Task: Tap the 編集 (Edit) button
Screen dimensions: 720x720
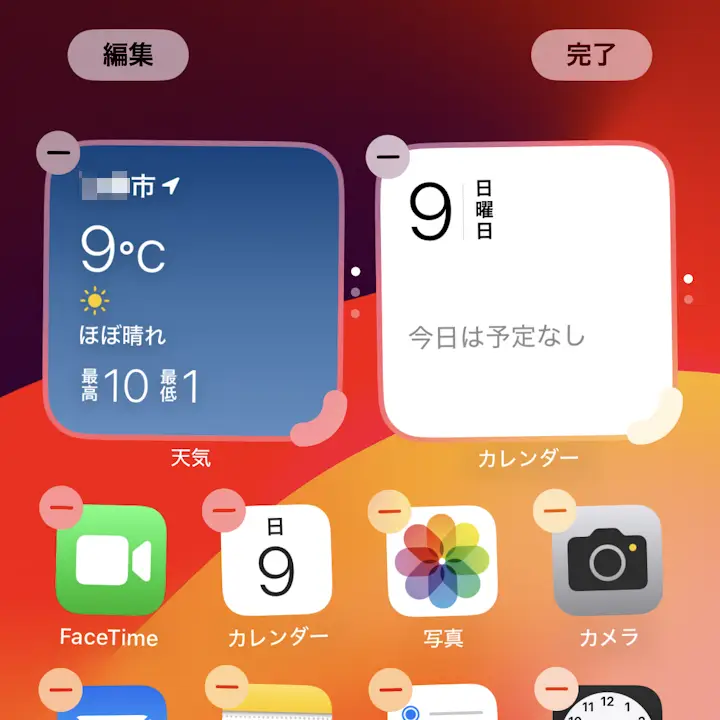Action: click(128, 55)
